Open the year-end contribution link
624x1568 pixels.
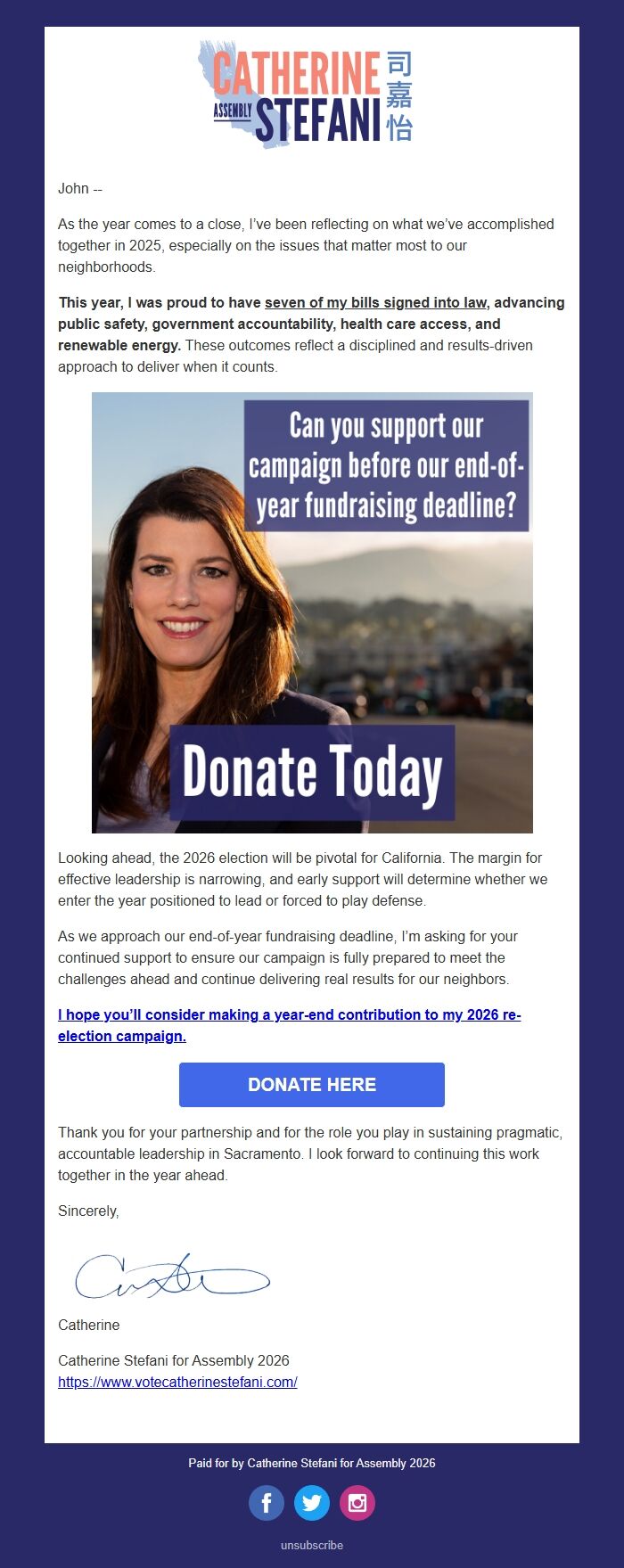pos(289,1015)
